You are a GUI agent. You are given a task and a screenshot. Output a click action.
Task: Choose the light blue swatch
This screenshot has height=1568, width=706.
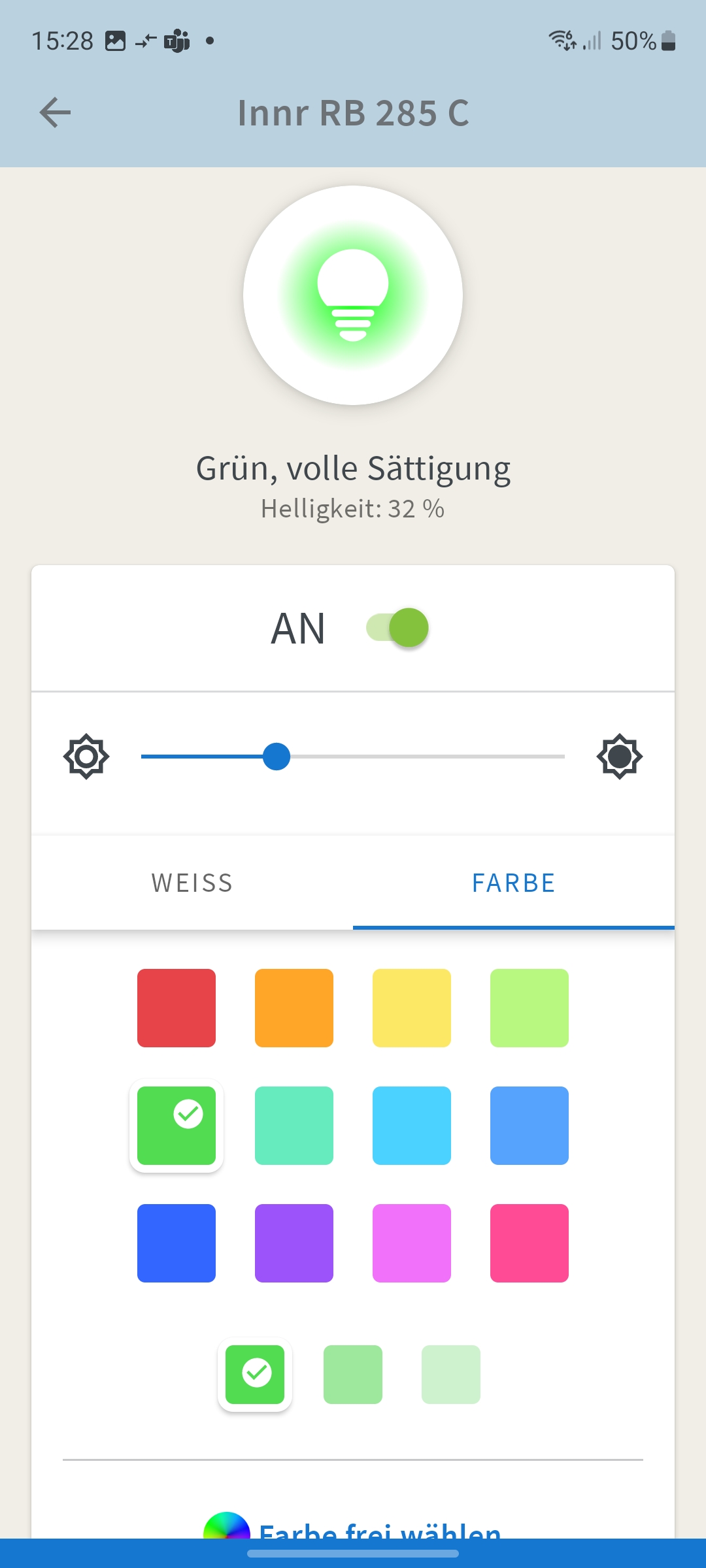(x=529, y=1126)
